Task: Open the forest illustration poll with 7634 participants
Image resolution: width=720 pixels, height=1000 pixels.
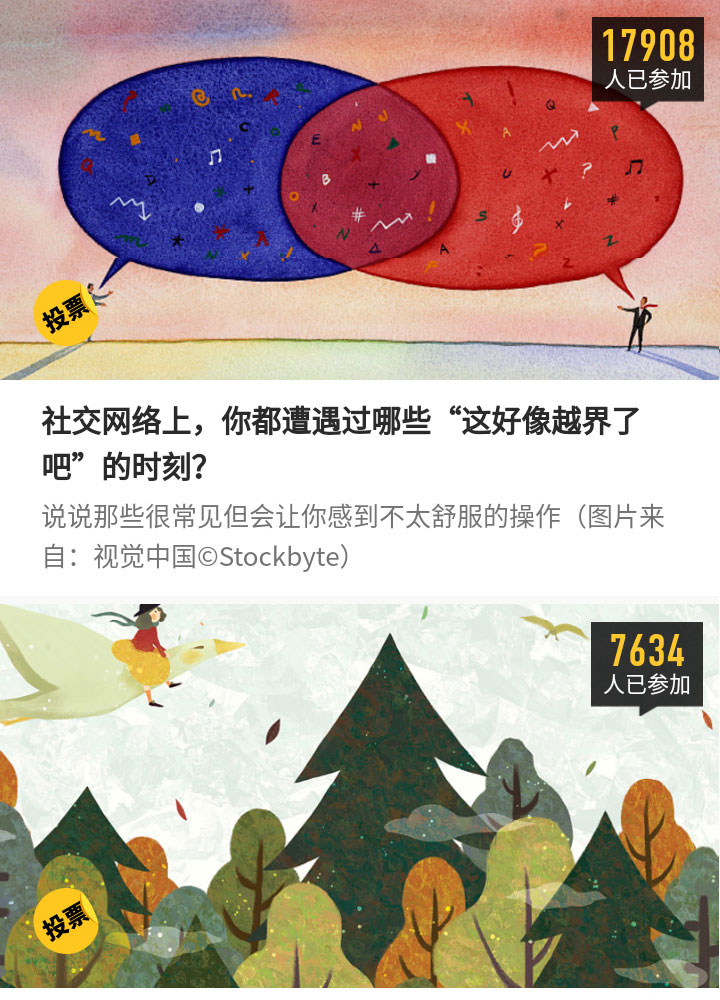Action: (360, 800)
